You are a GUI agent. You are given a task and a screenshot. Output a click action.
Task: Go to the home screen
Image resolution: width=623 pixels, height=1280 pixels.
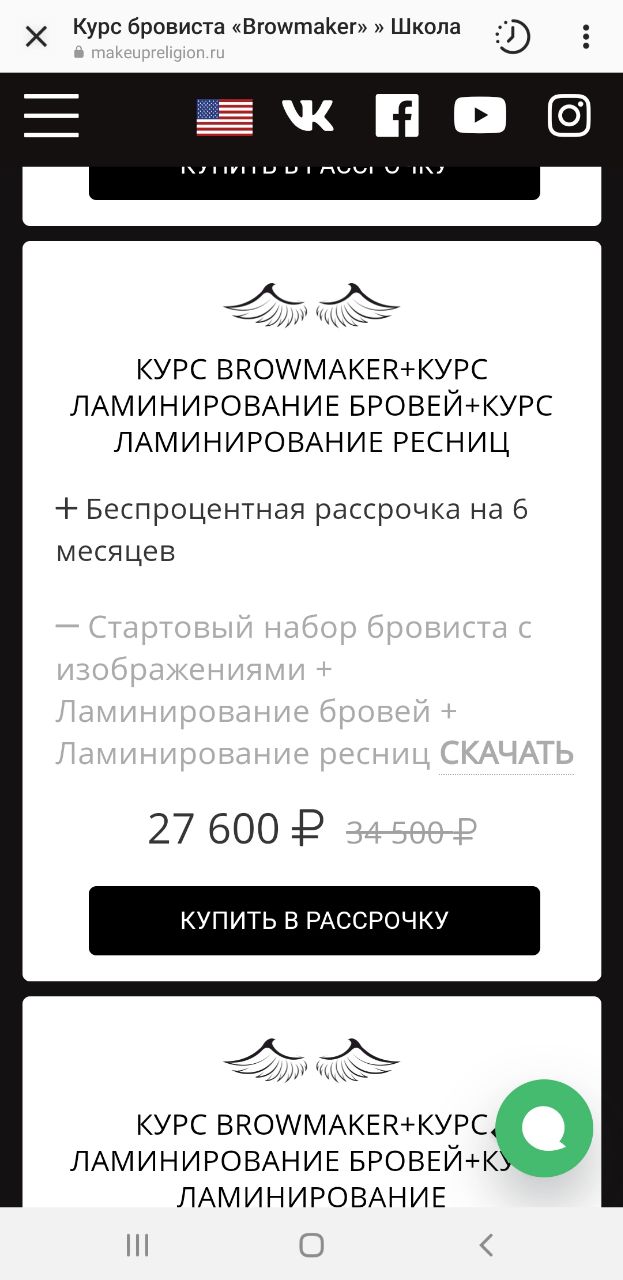[x=311, y=1245]
